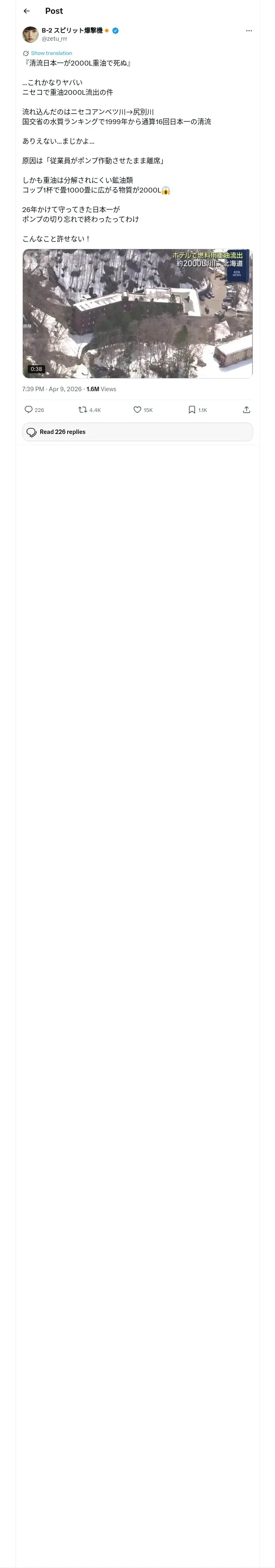The width and height of the screenshot is (275, 1568).
Task: Go back using the arrow icon
Action: (x=26, y=11)
